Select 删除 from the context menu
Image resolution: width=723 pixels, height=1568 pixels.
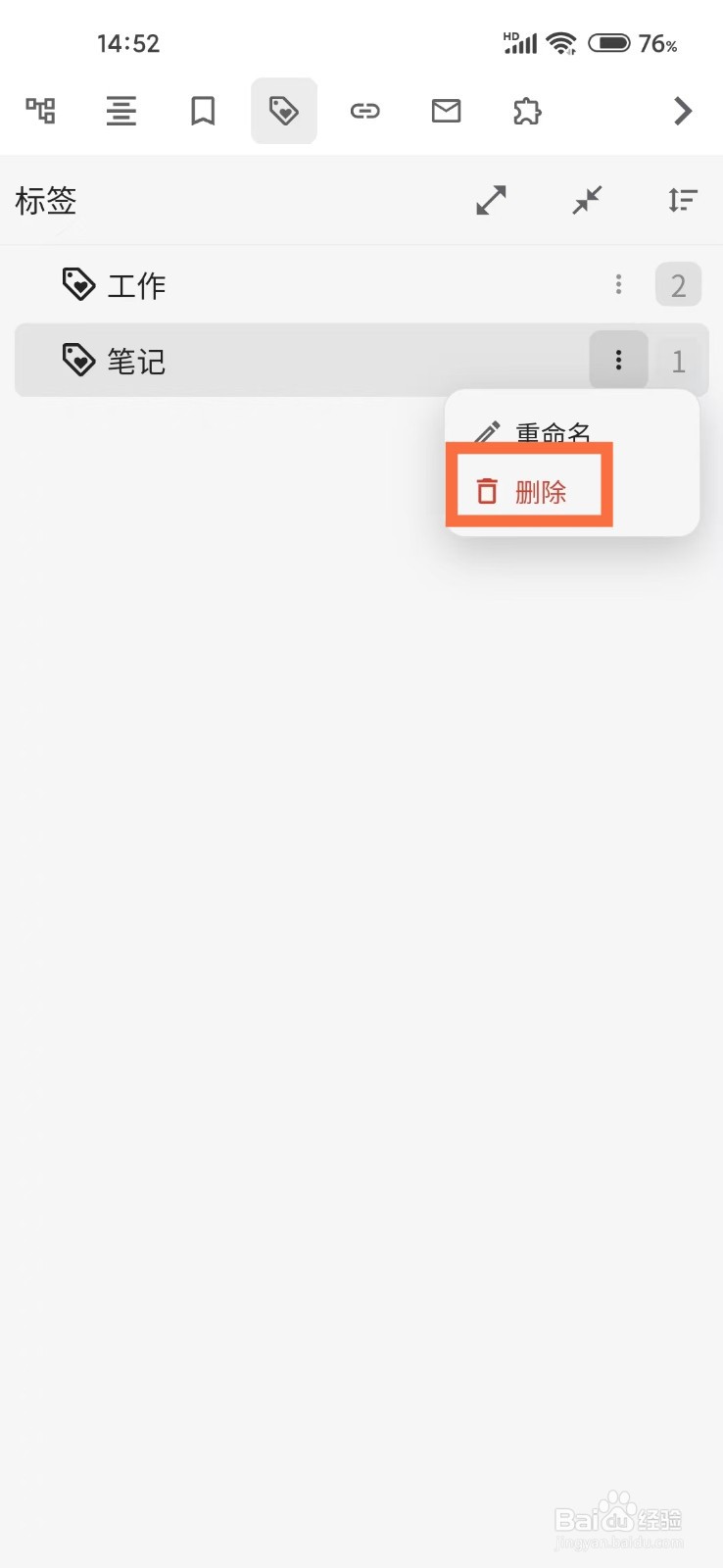[539, 491]
